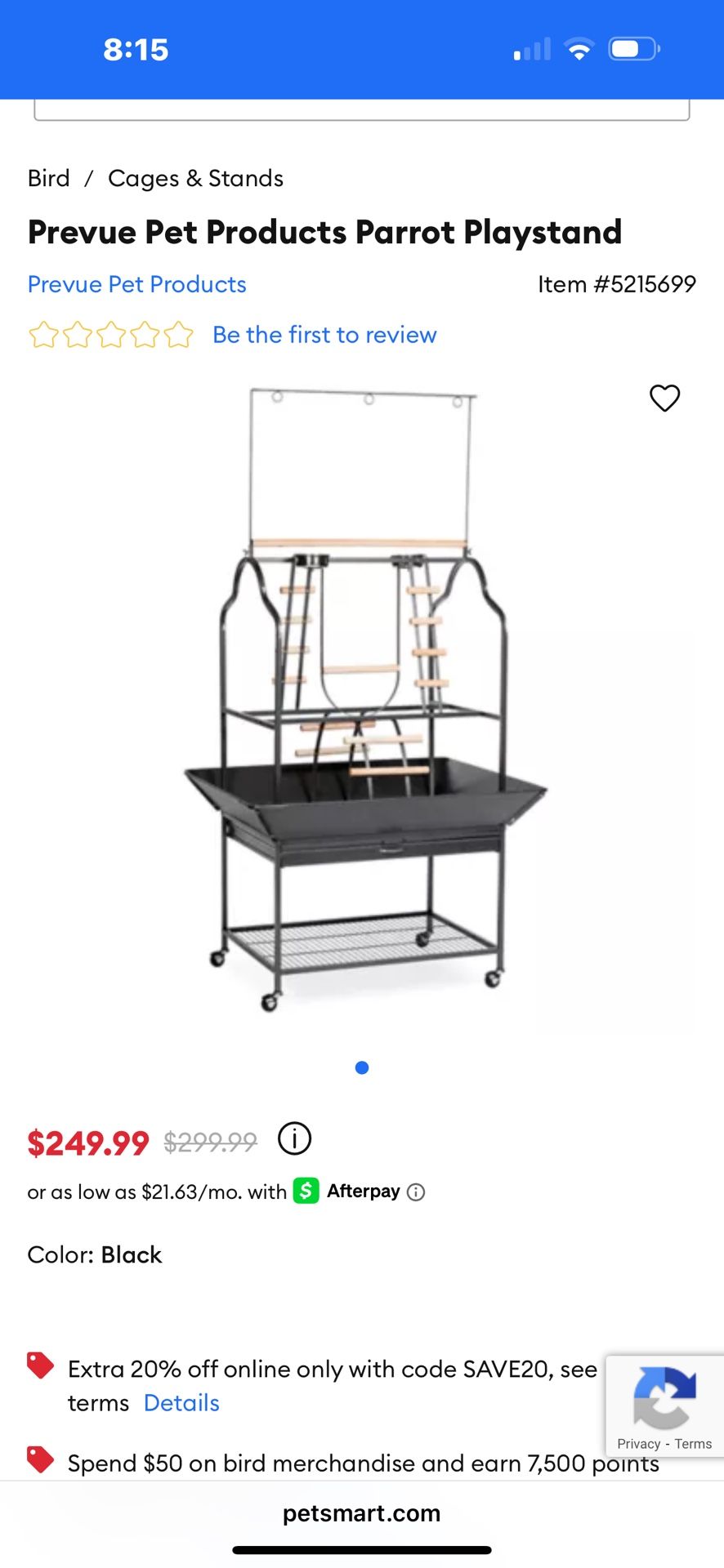Open the reCAPTCHA Terms link
Viewport: 724px width, 1568px height.
click(x=693, y=1444)
